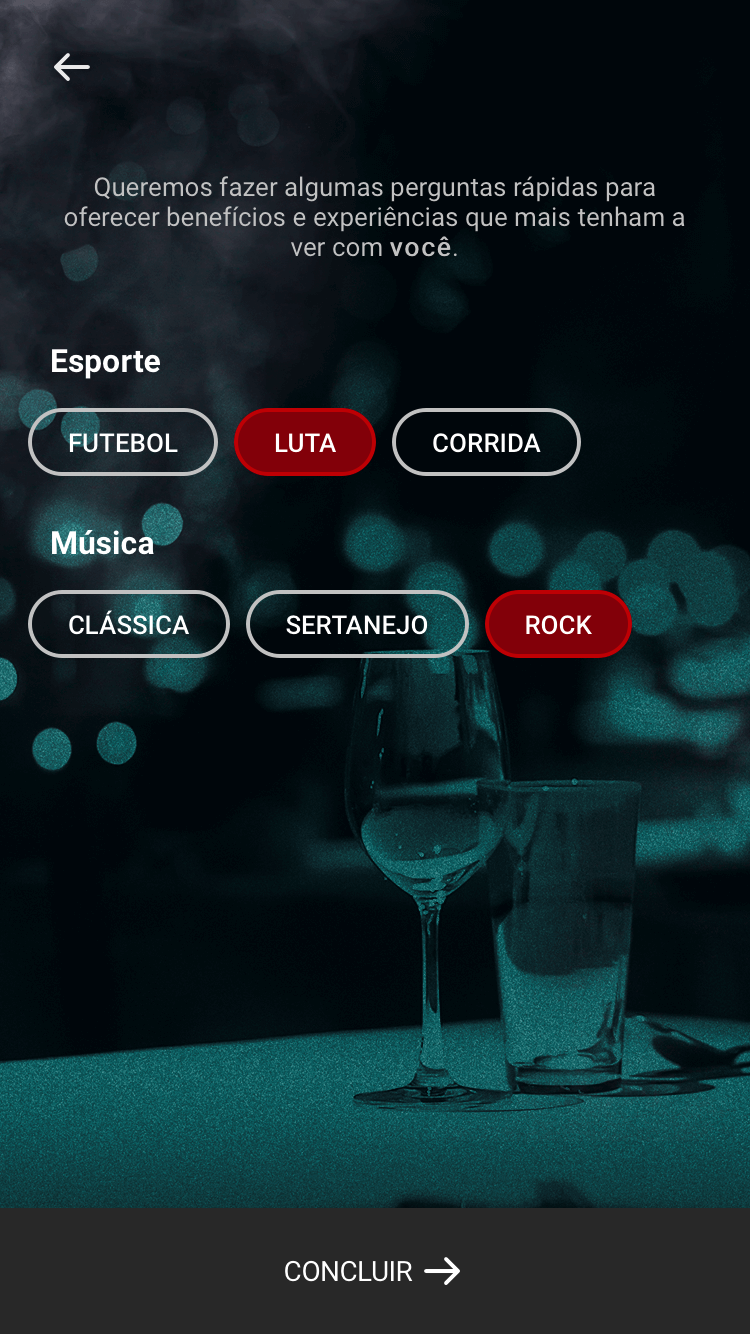Pick the CLÁSSICA music chip

point(129,624)
